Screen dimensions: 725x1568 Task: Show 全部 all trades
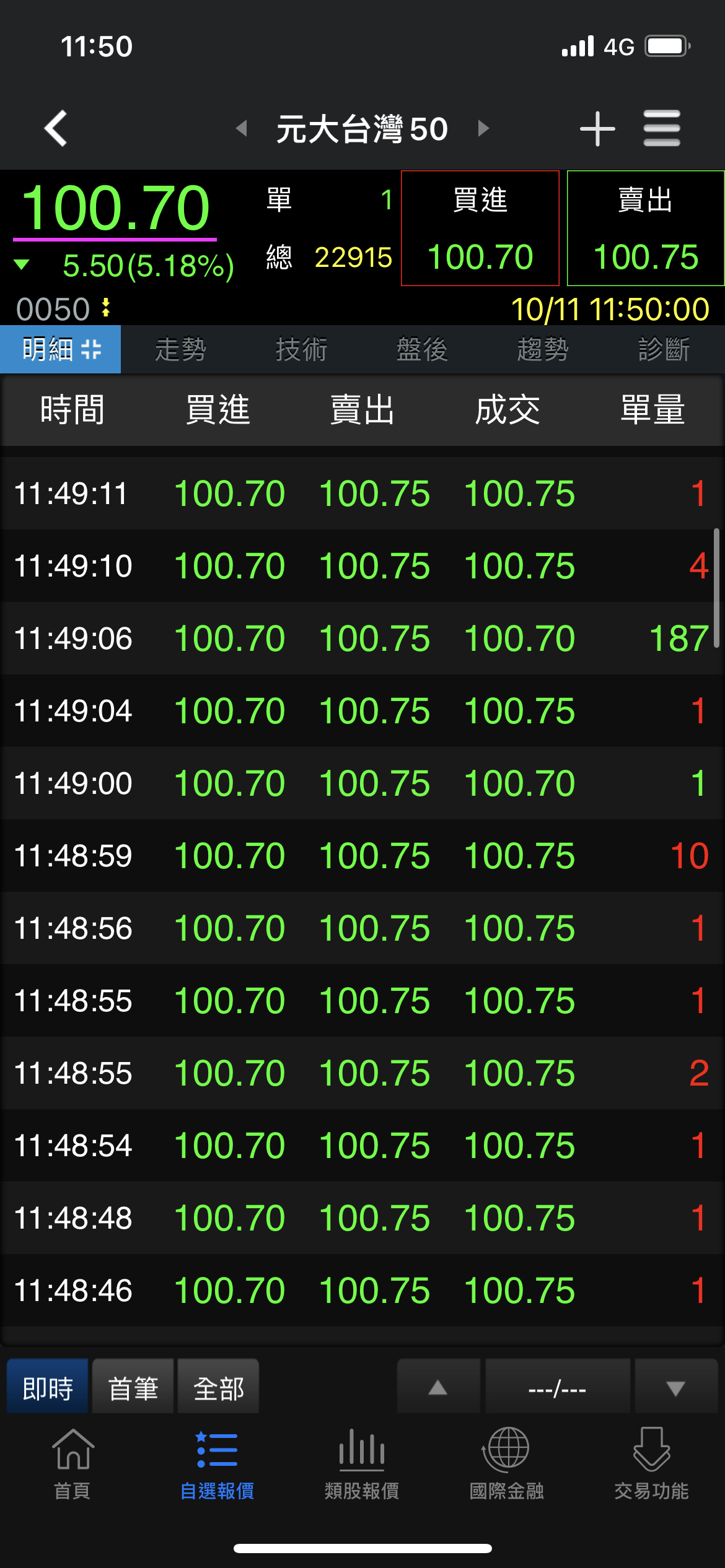click(219, 1388)
